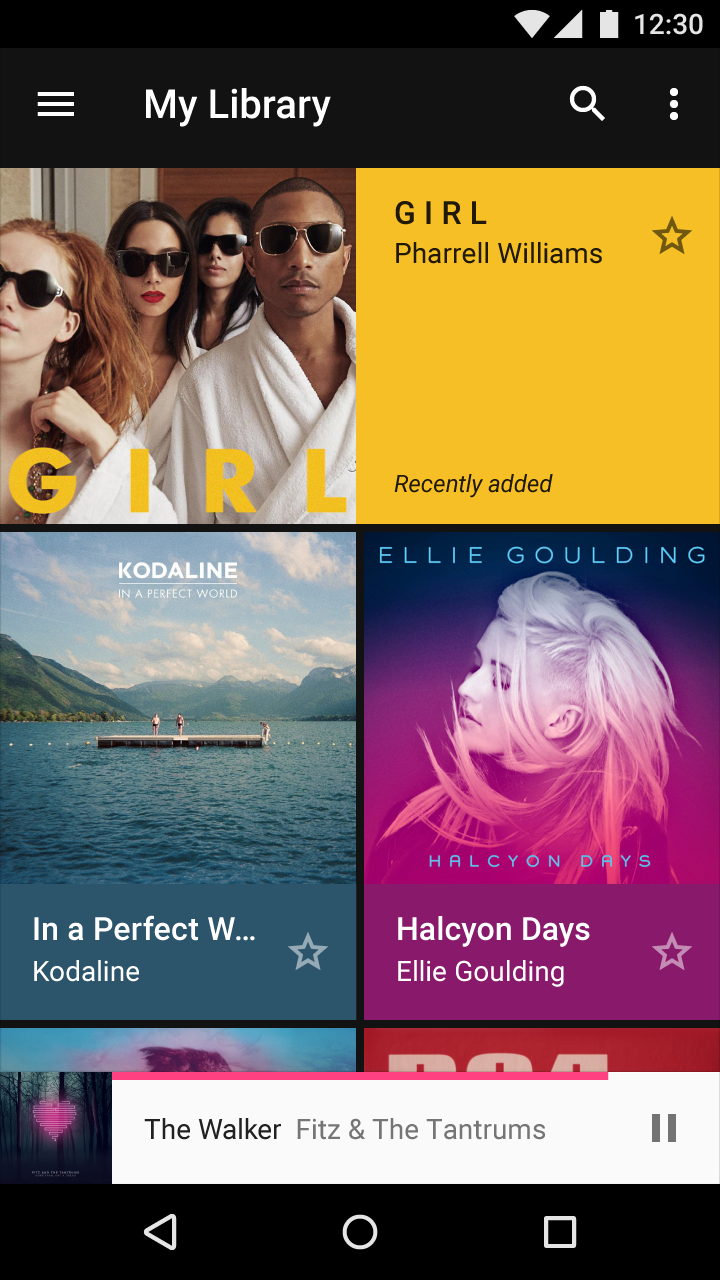The image size is (720, 1280).
Task: Pause The Walker playback
Action: pos(664,1128)
